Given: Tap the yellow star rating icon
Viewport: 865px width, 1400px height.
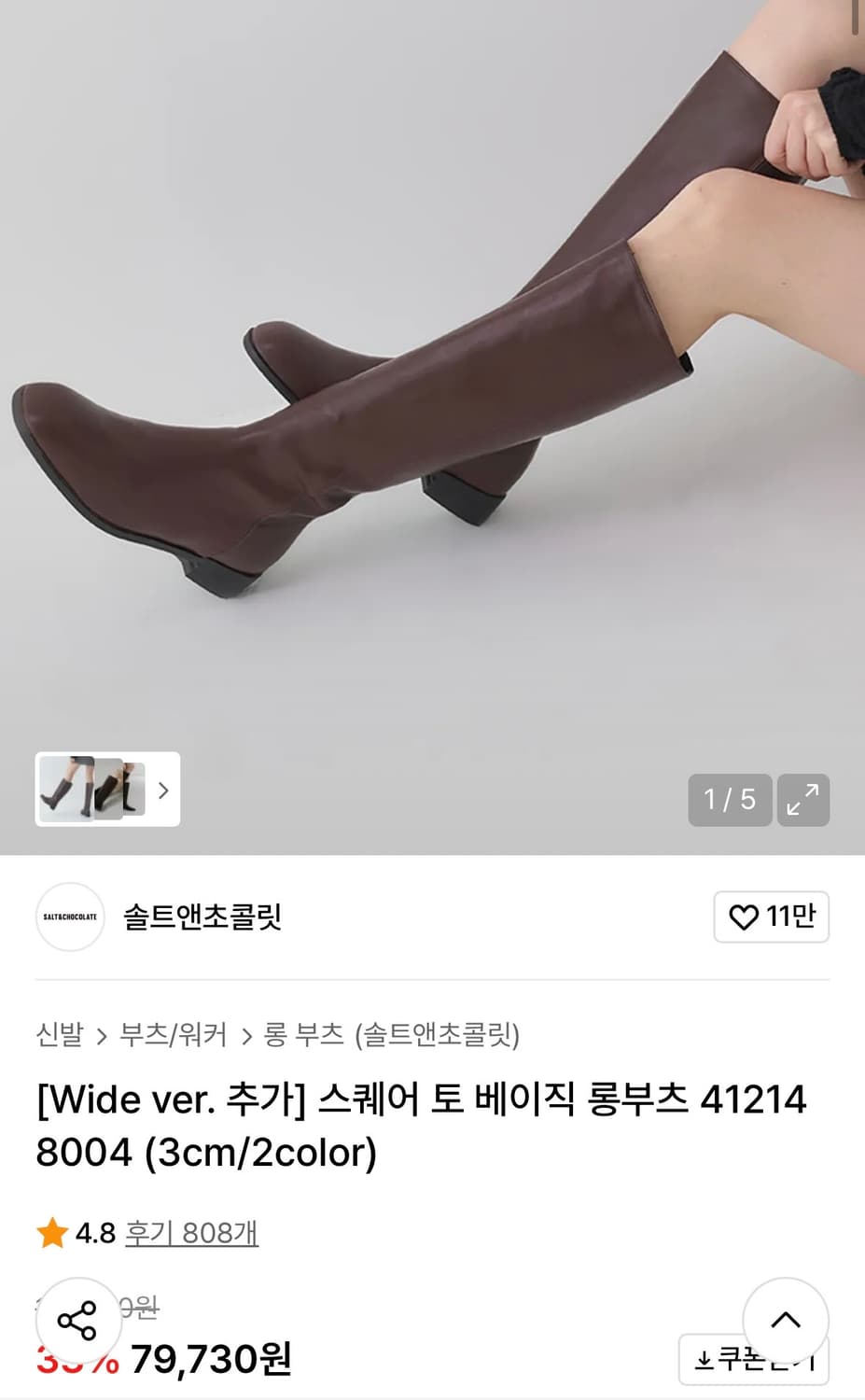Looking at the screenshot, I should pyautogui.click(x=51, y=1234).
